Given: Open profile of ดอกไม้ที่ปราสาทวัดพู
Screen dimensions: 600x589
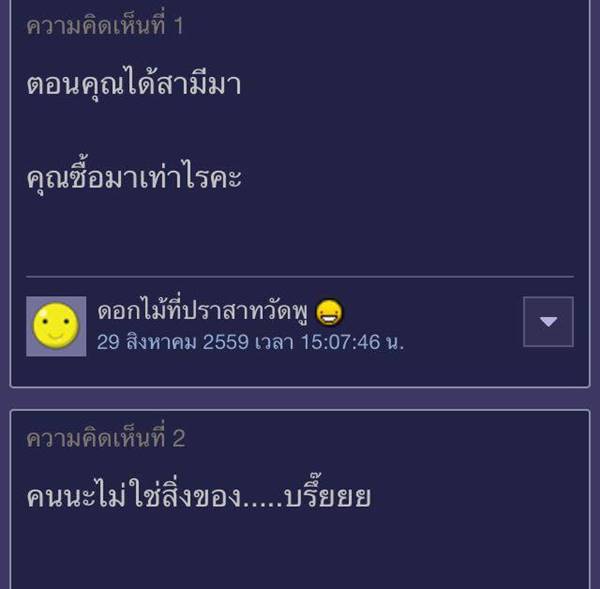Looking at the screenshot, I should [x=204, y=312].
